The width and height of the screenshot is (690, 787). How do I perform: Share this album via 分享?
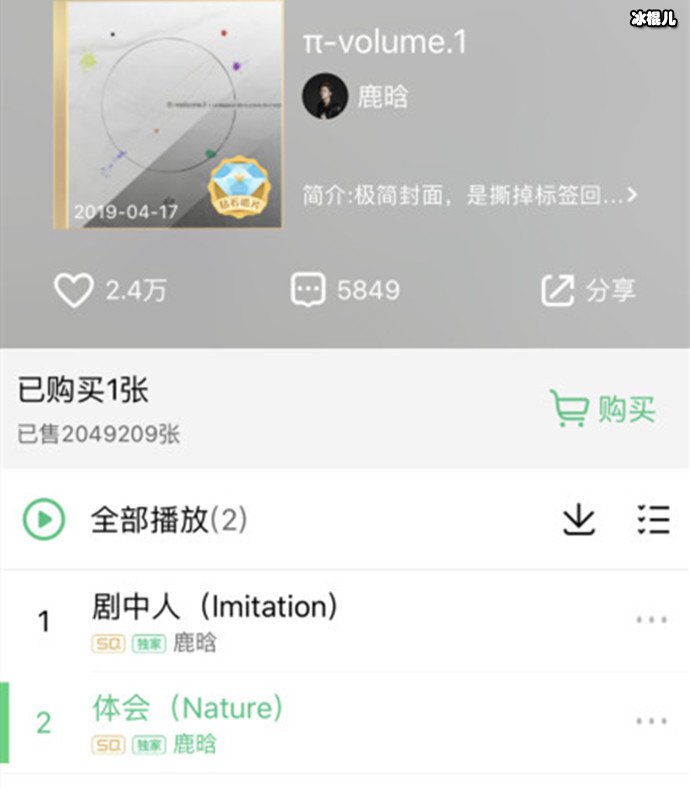pos(588,291)
